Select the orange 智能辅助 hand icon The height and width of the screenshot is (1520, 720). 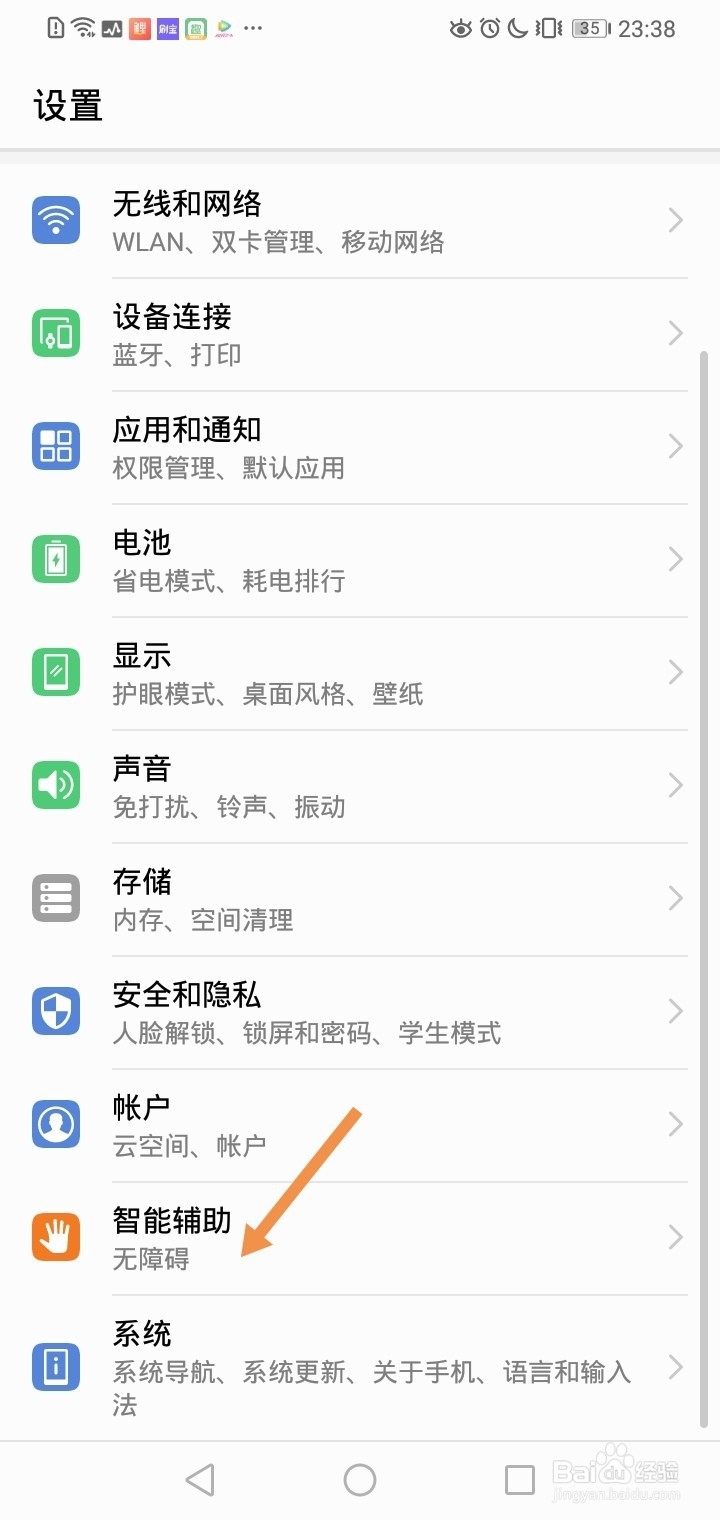pyautogui.click(x=55, y=1237)
